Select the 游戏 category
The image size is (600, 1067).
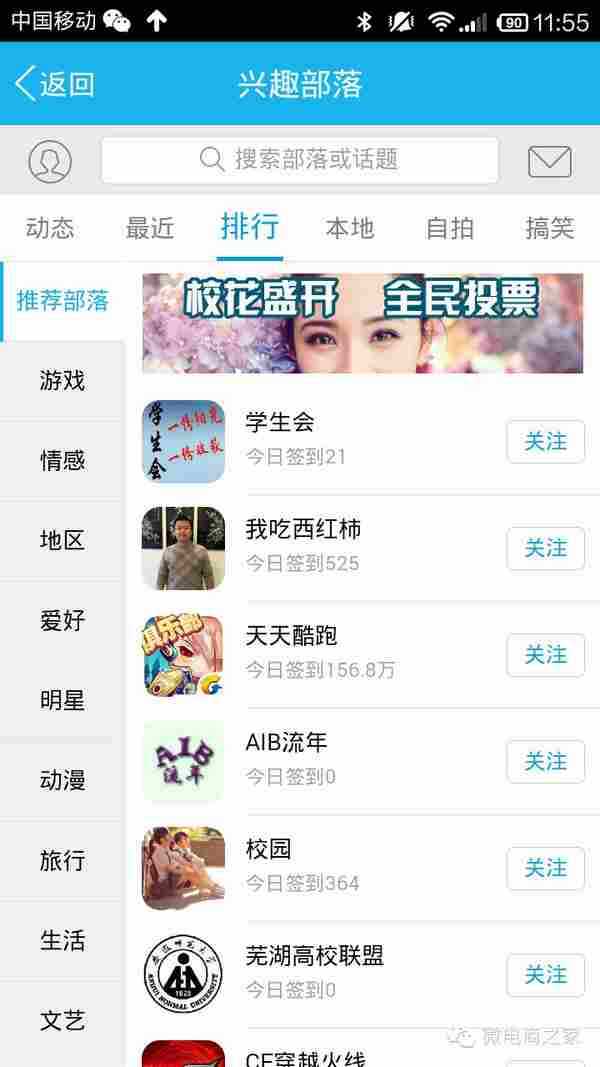[x=62, y=381]
